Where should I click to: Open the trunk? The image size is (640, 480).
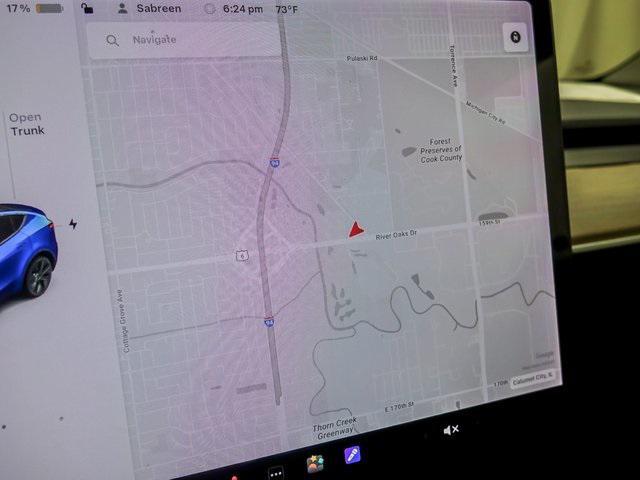pyautogui.click(x=27, y=124)
